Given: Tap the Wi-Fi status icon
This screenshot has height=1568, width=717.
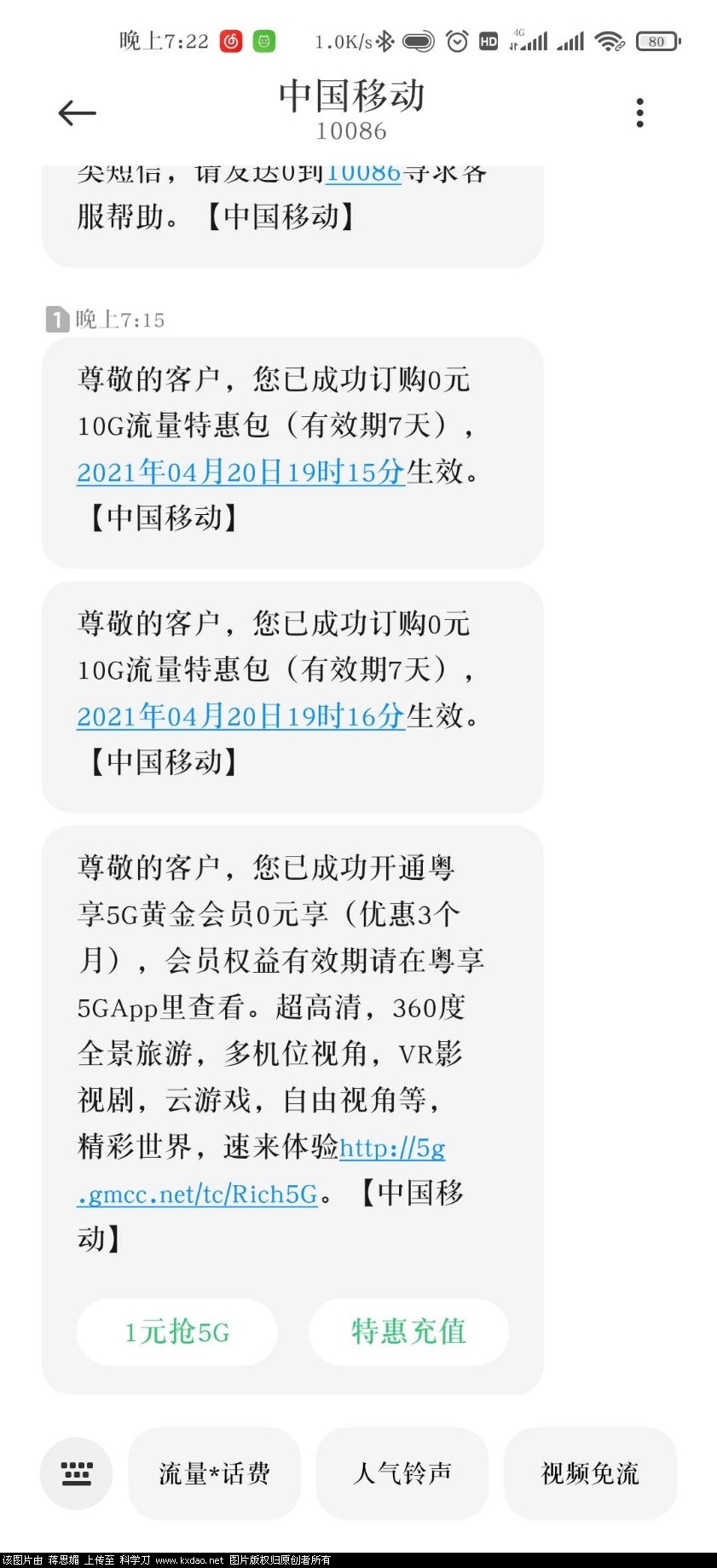Looking at the screenshot, I should [607, 40].
